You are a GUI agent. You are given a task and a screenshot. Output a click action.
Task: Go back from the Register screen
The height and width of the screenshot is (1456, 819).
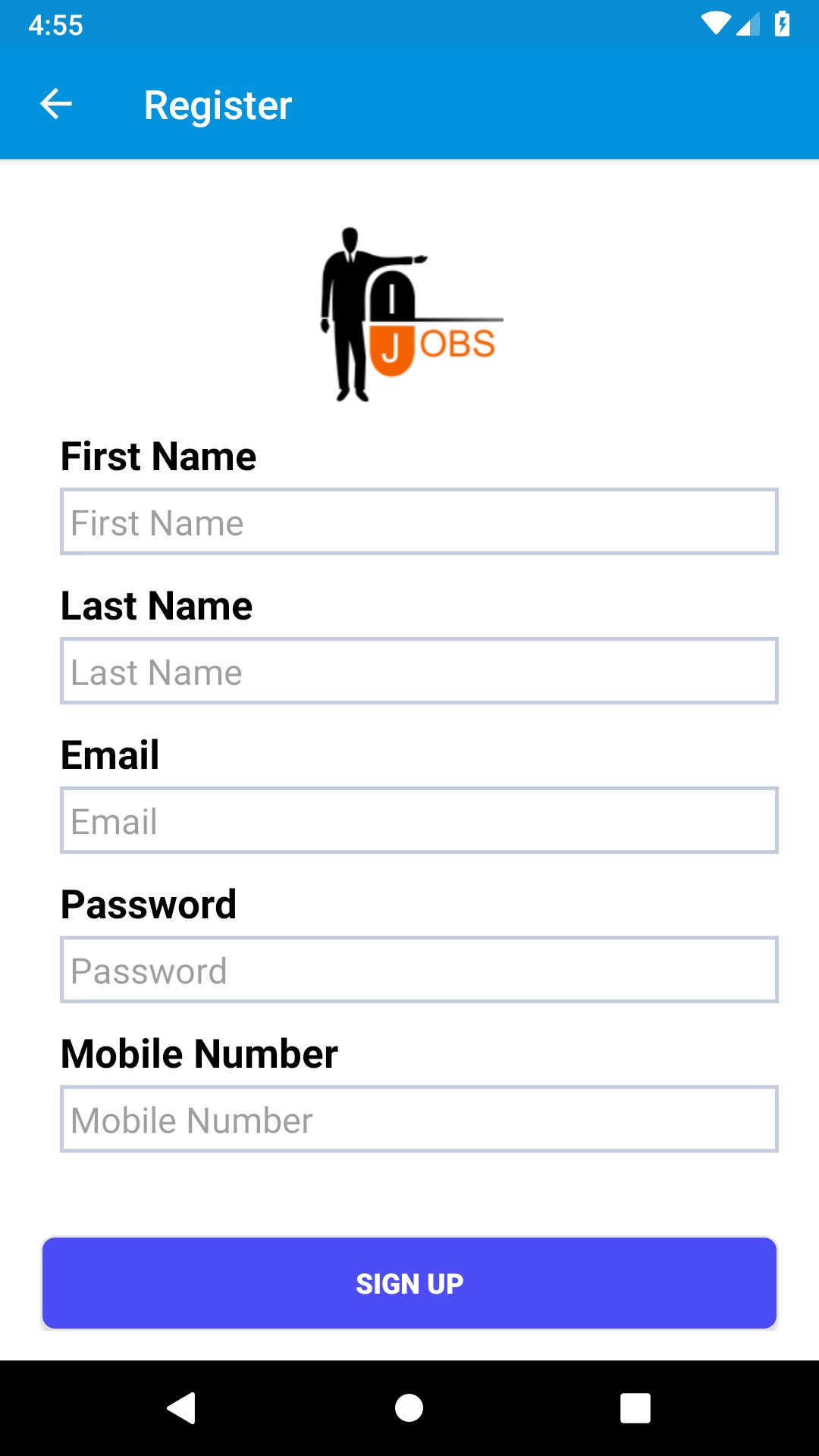click(x=55, y=104)
